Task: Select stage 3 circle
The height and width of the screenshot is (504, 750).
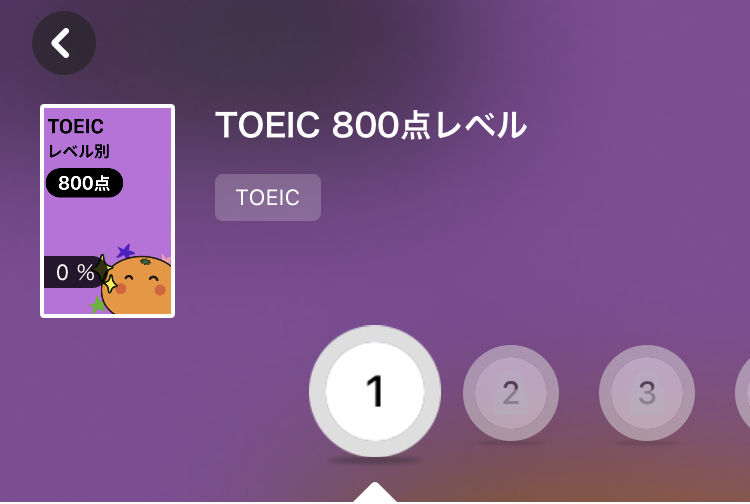Action: pyautogui.click(x=646, y=393)
